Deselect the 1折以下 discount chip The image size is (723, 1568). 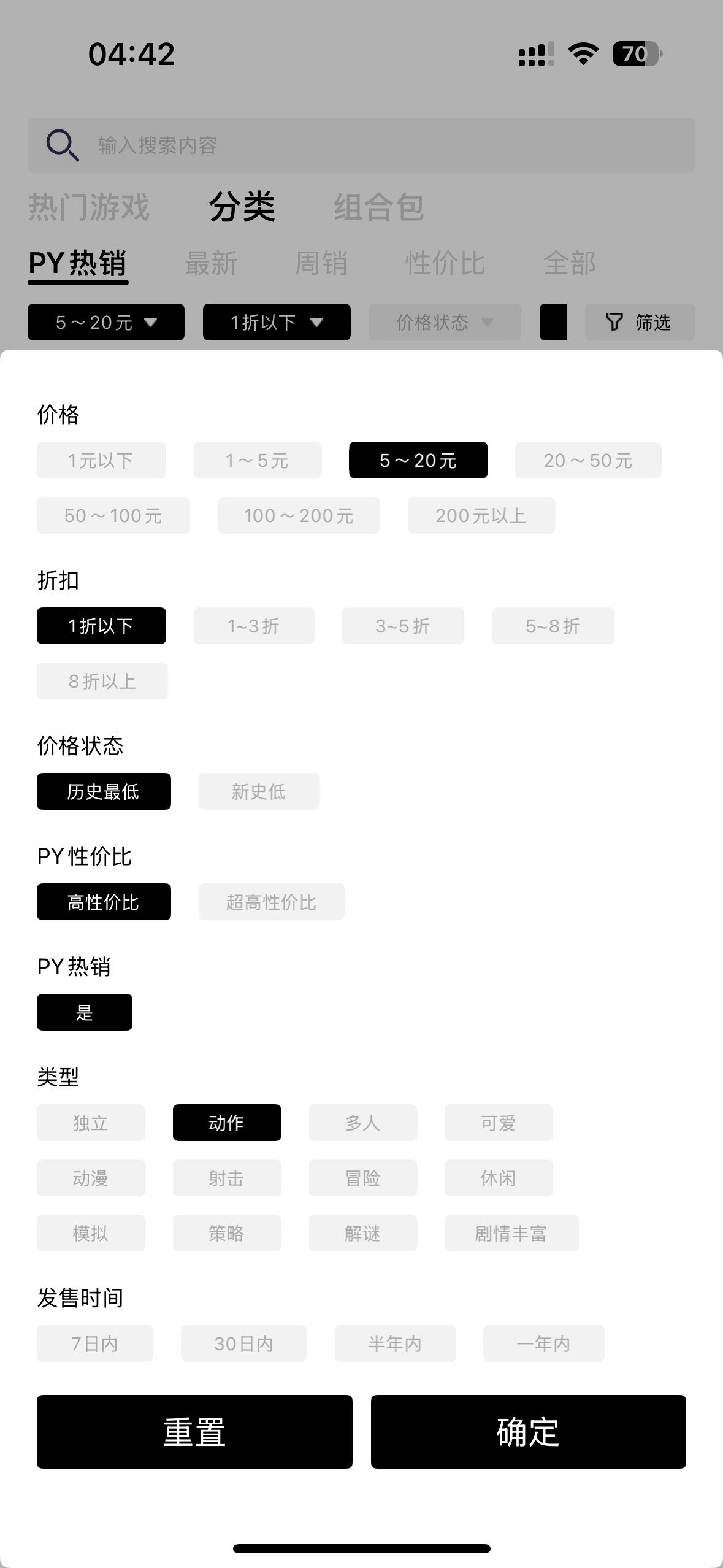point(101,626)
